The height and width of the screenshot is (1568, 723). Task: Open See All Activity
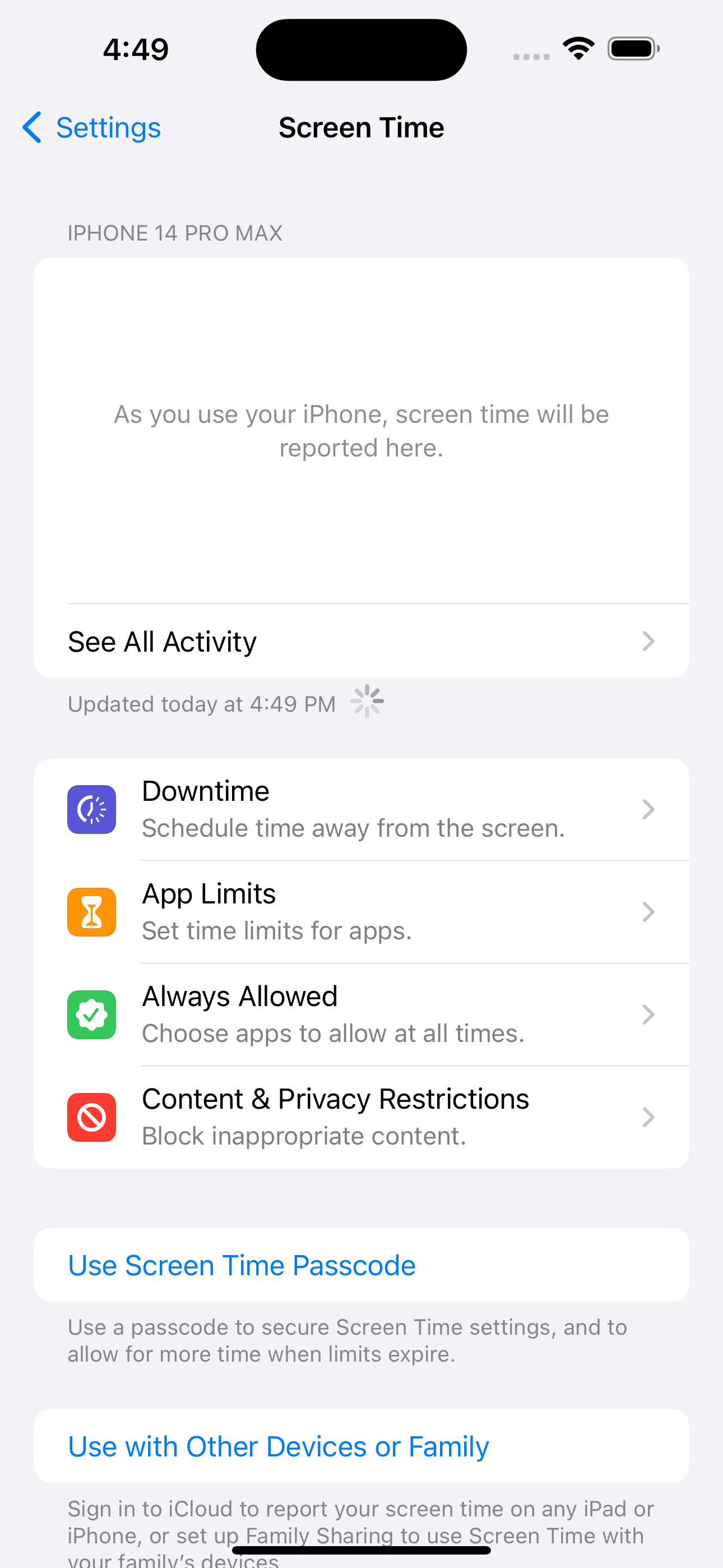coord(162,641)
